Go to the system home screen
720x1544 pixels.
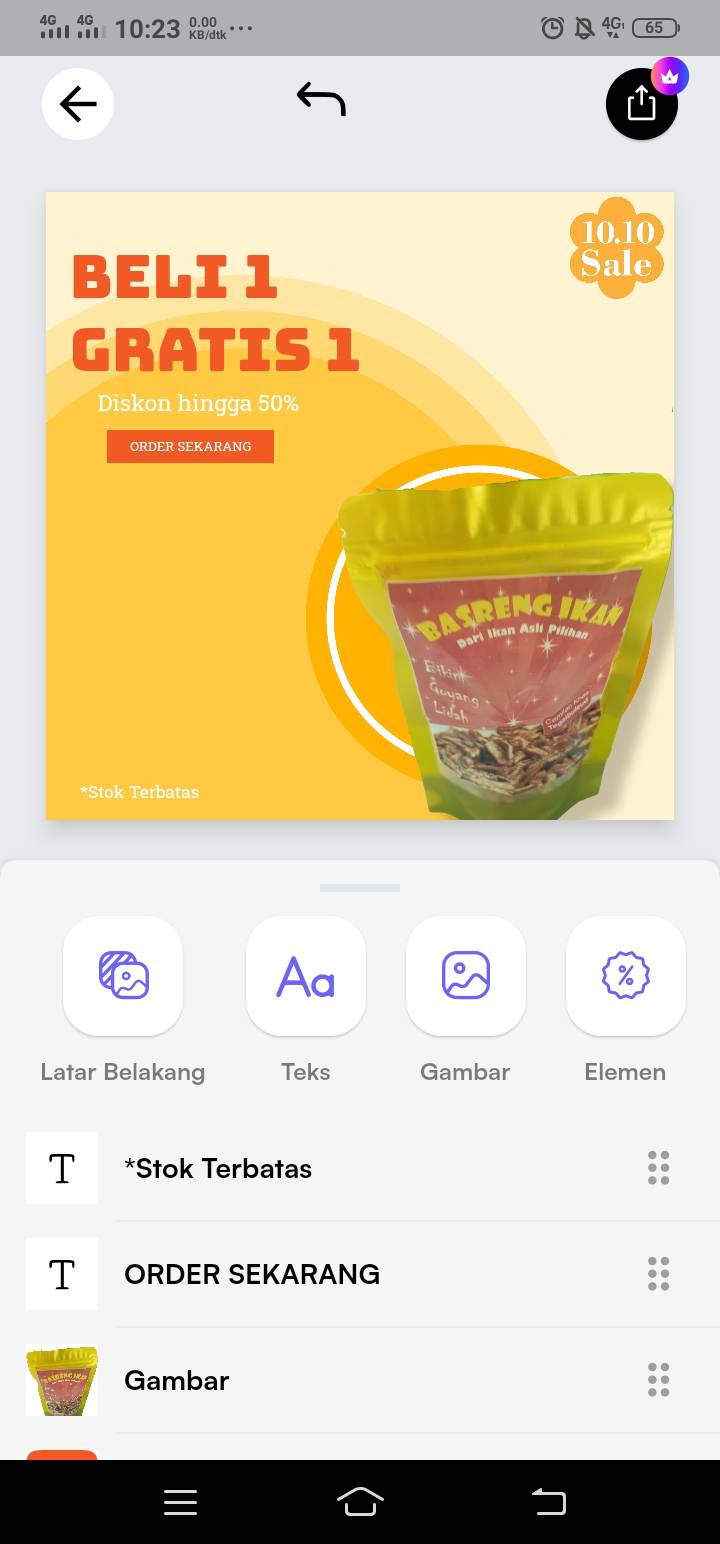360,1502
